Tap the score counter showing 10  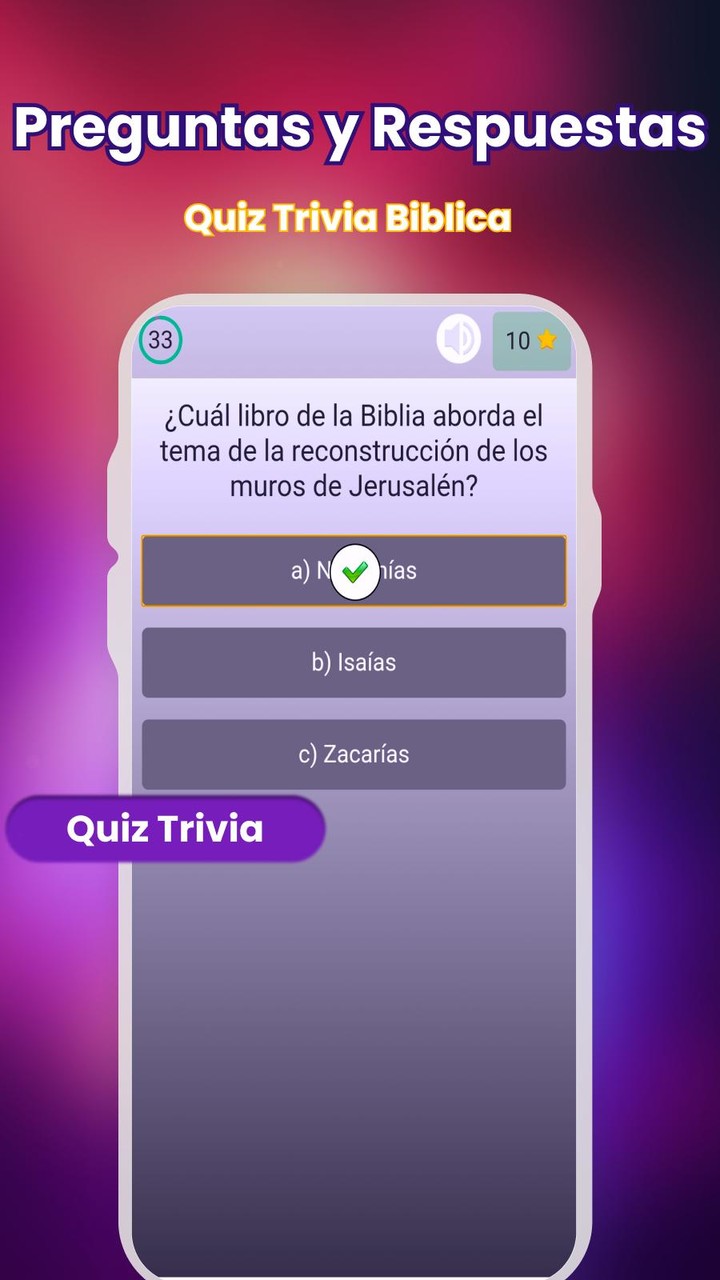[519, 340]
